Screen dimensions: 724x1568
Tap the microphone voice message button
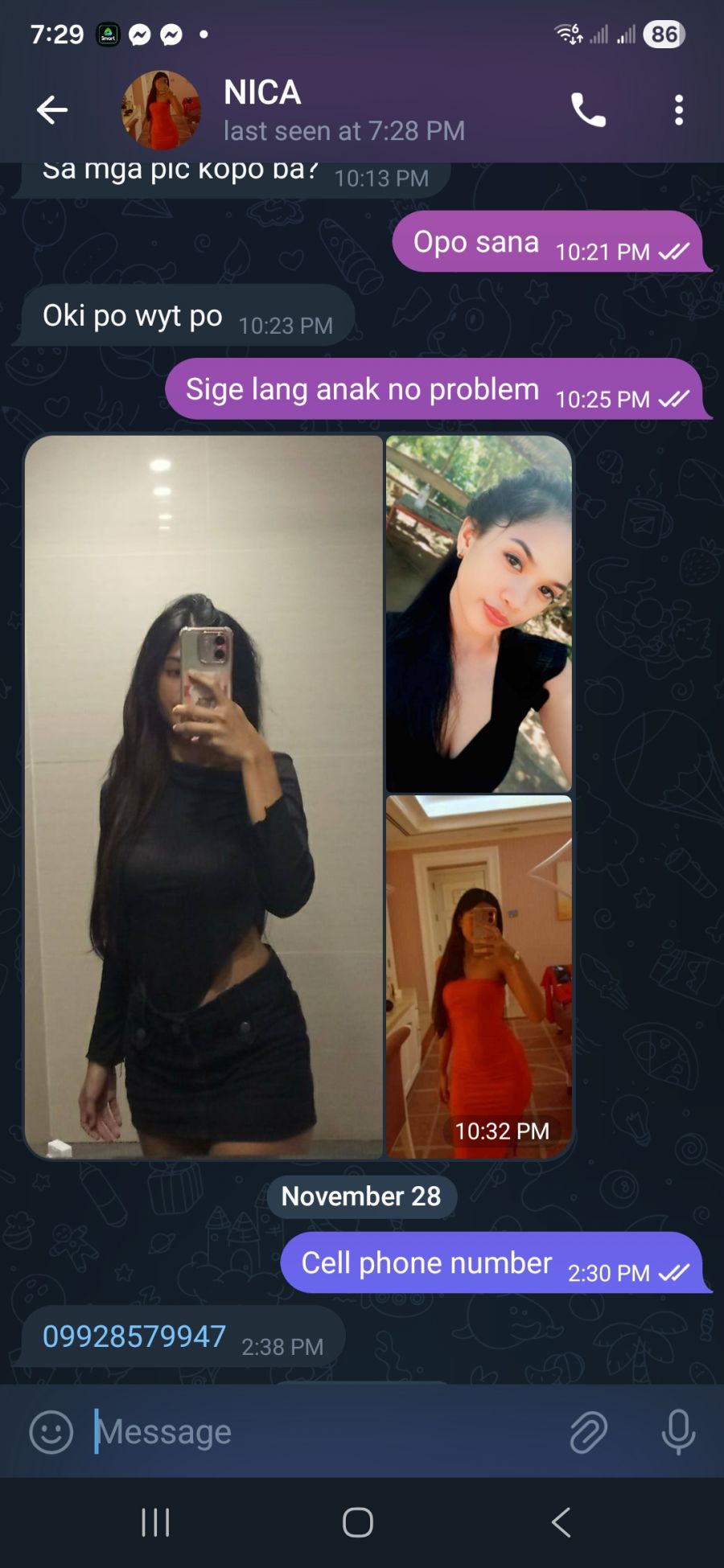[678, 1432]
